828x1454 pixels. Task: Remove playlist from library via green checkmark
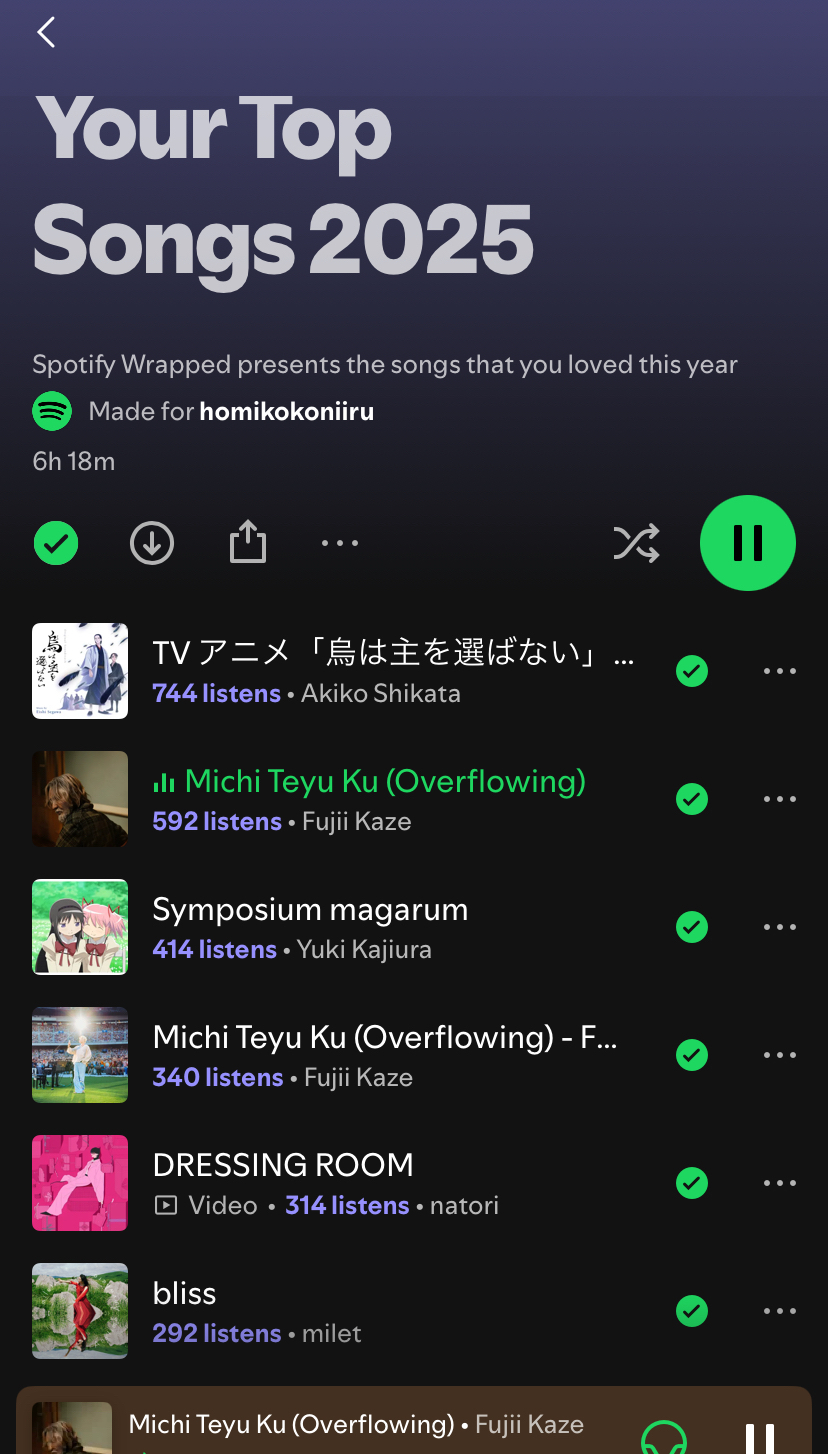tap(56, 544)
